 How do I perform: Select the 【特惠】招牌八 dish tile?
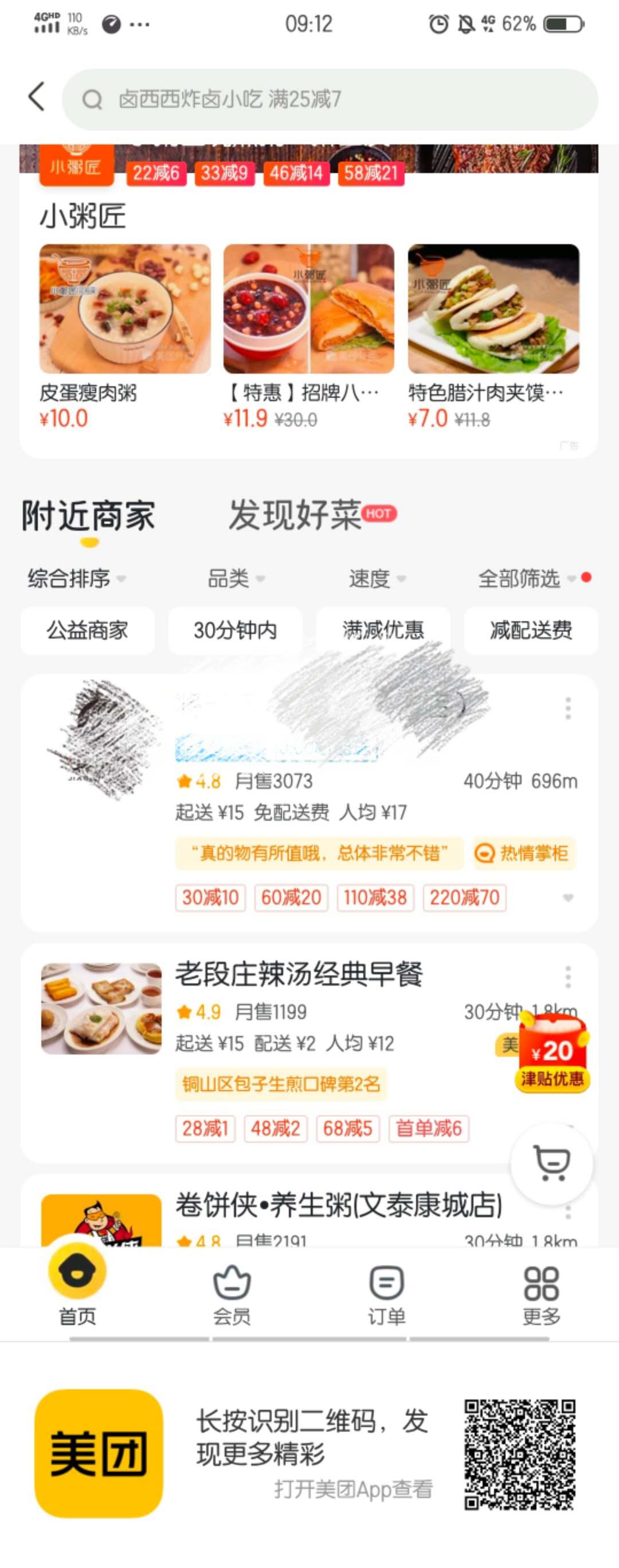click(x=308, y=335)
